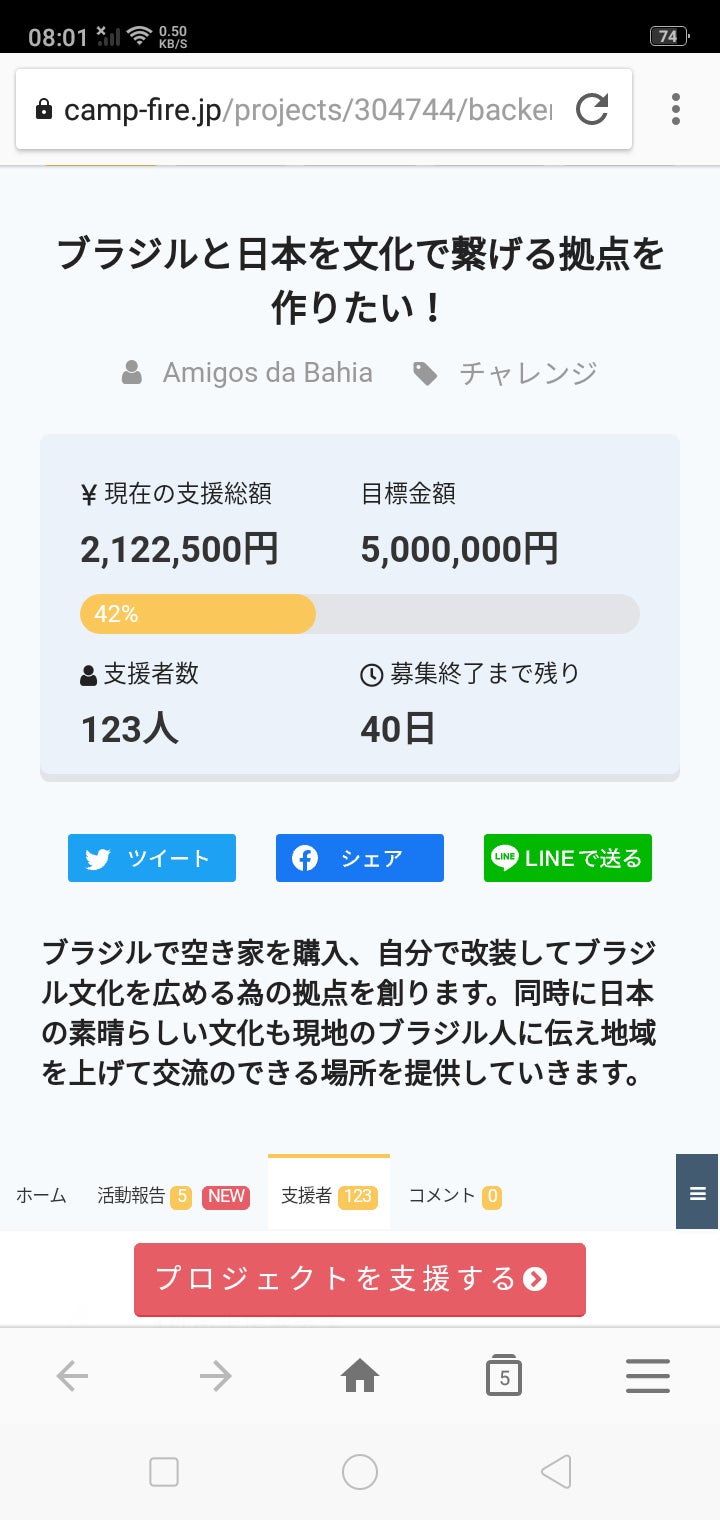Share the project via ツイート button
Screen dimensions: 720x1520
(152, 858)
